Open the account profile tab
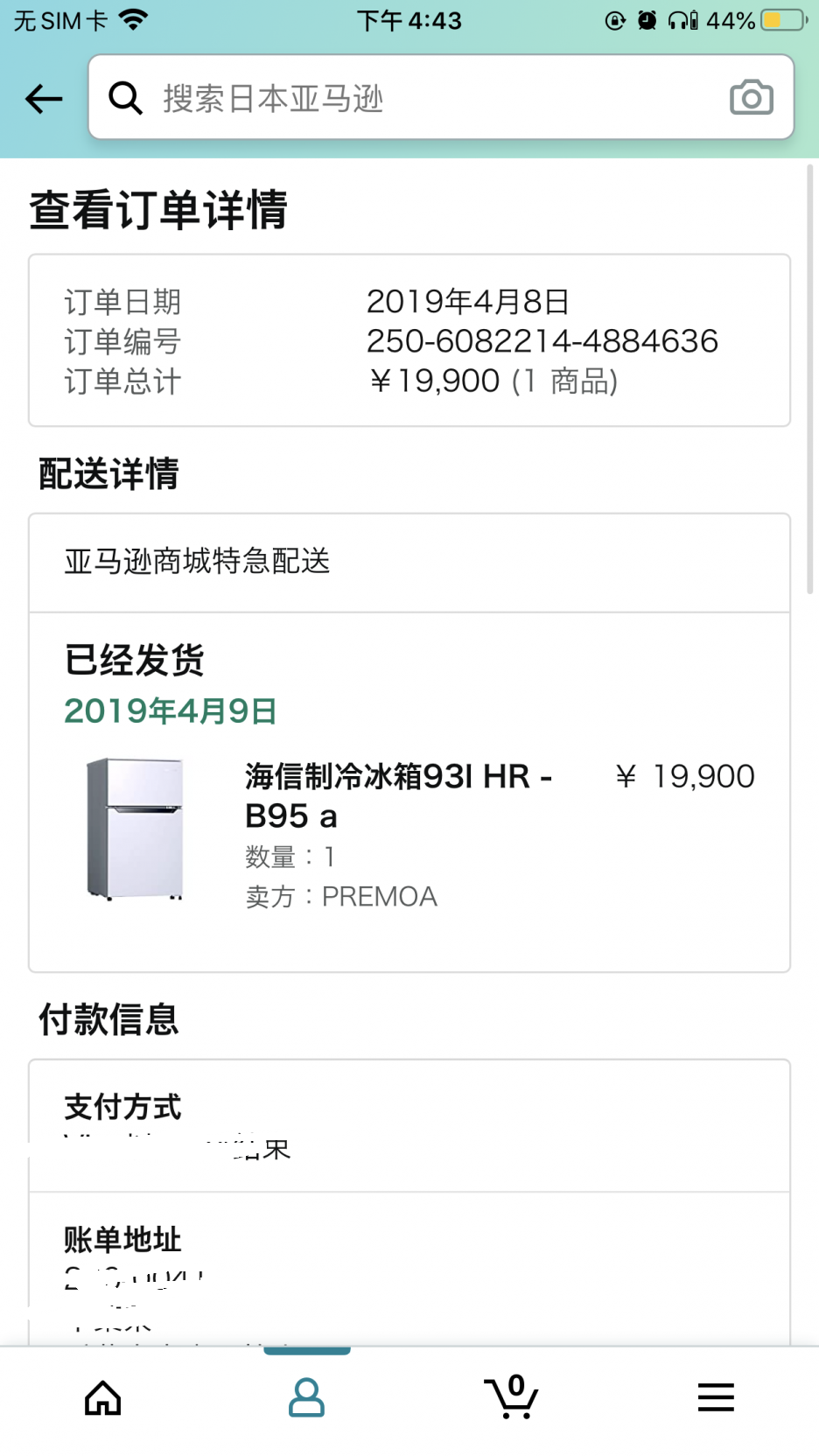This screenshot has width=819, height=1456. point(307,1397)
